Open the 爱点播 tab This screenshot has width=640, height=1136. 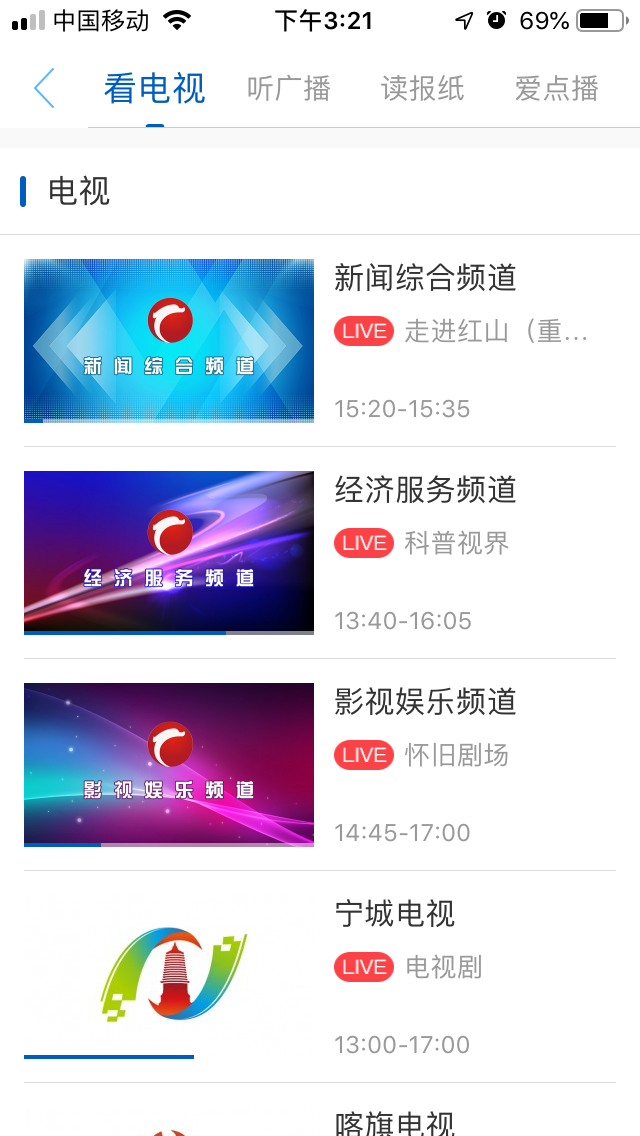(x=557, y=88)
